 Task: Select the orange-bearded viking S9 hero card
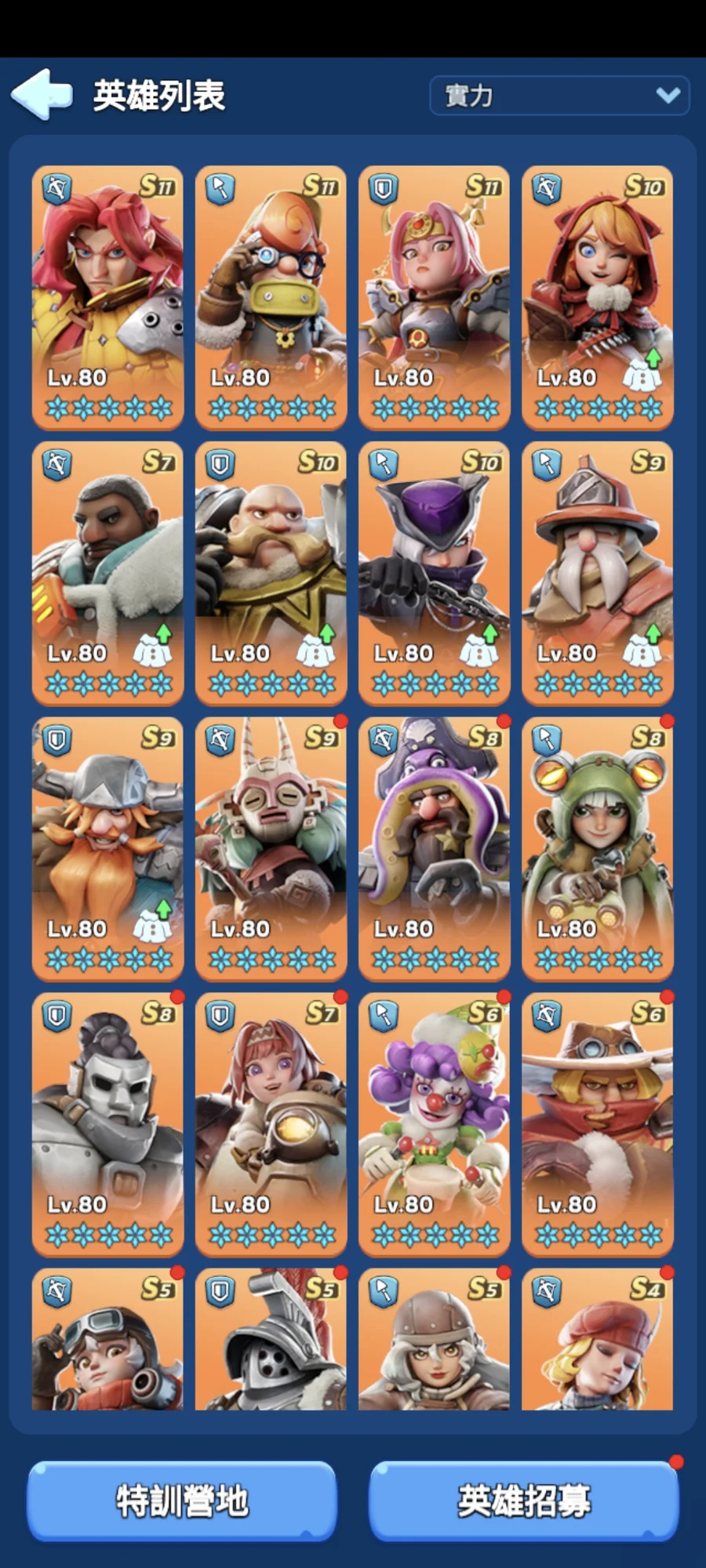pyautogui.click(x=108, y=849)
